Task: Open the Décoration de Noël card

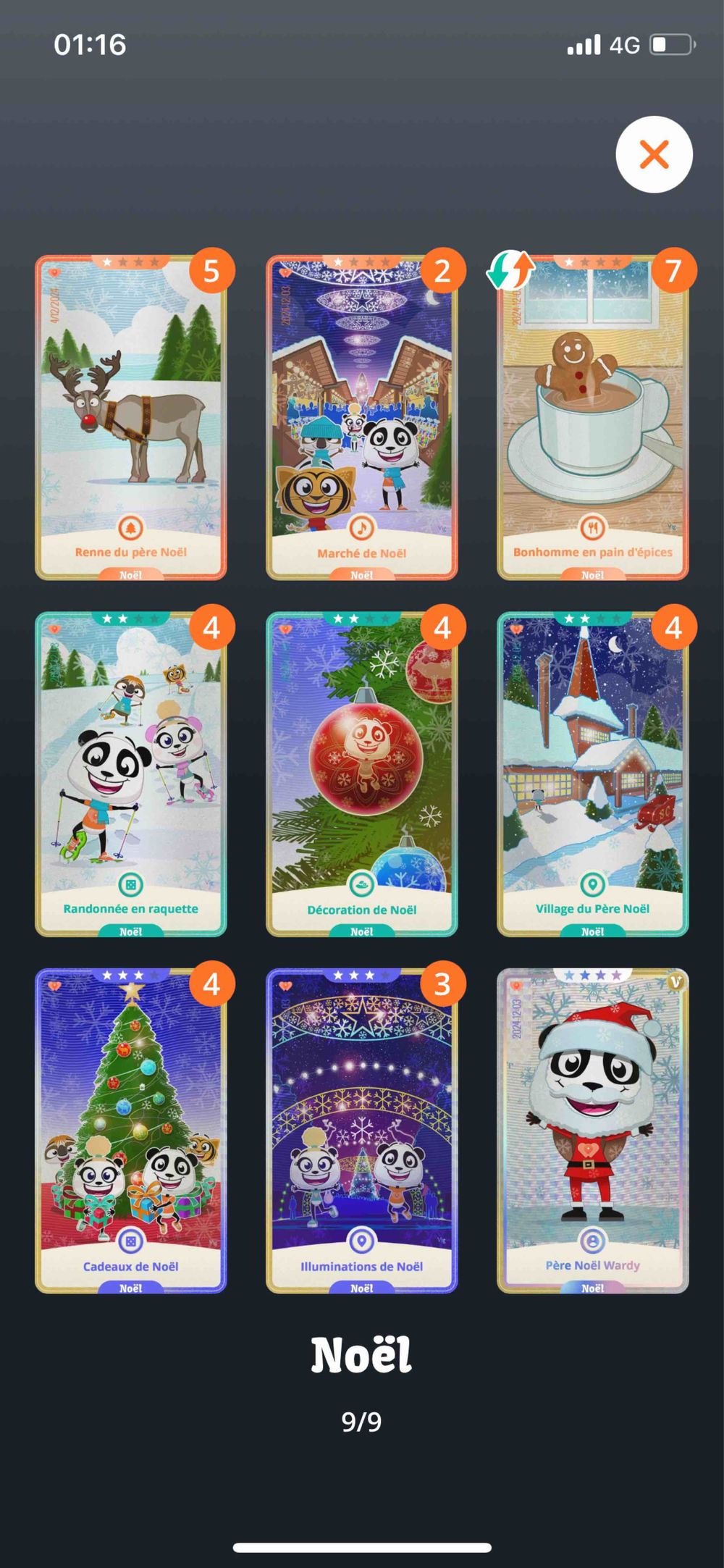Action: [x=361, y=773]
